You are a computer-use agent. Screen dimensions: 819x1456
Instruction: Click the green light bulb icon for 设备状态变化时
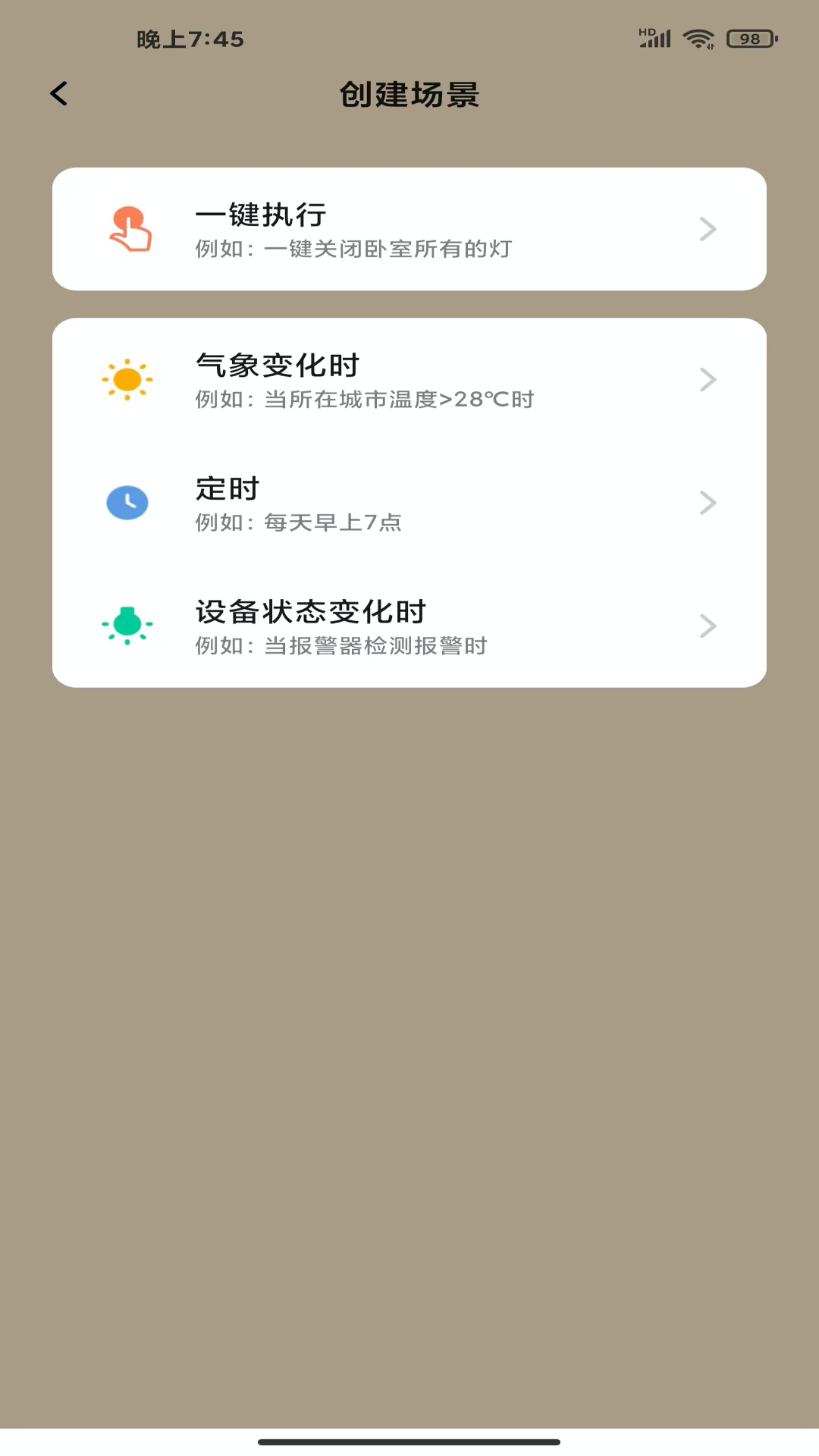point(127,626)
